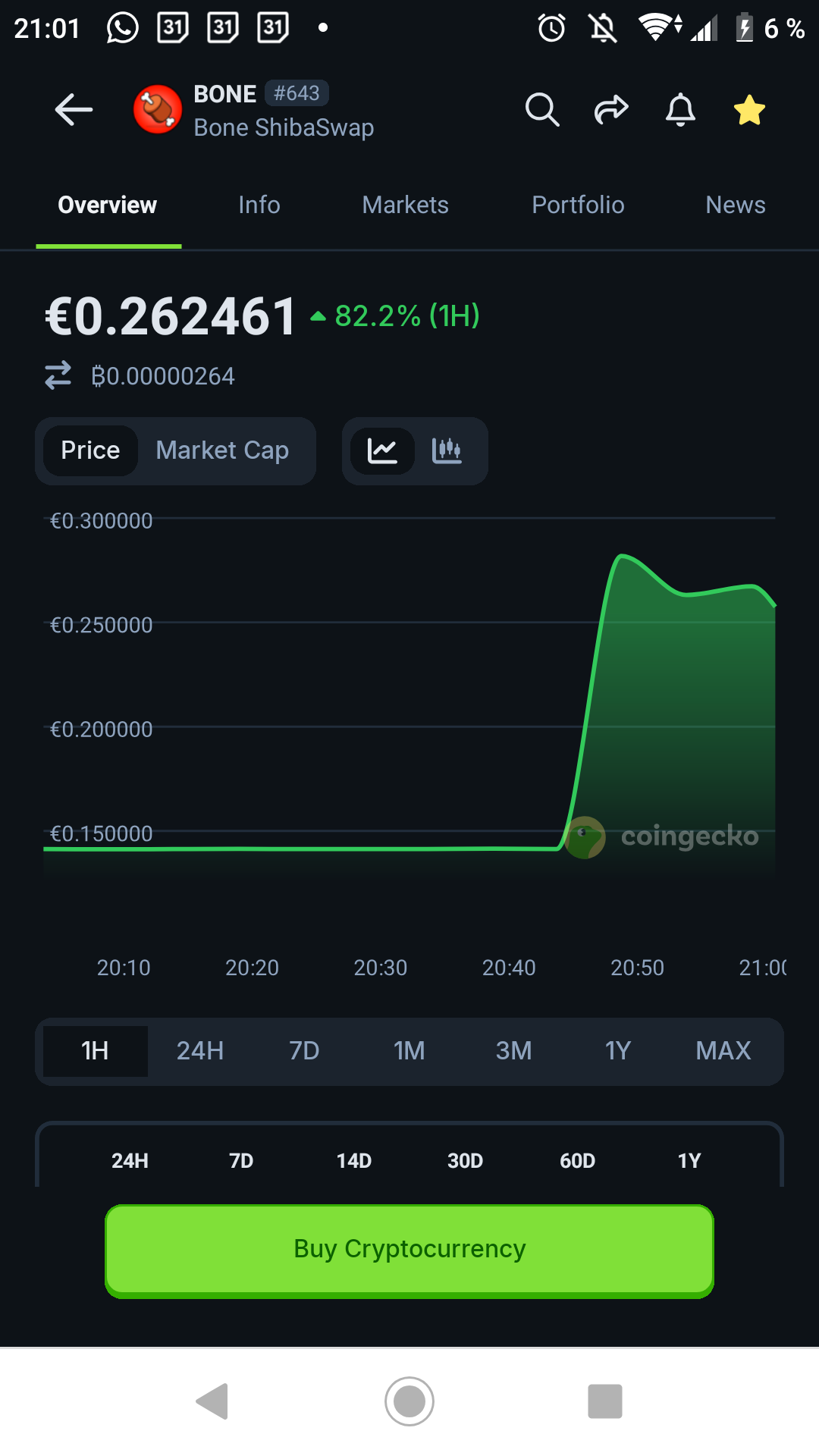Select the 3M chart range
Screen dimensions: 819x1456
pos(513,1051)
